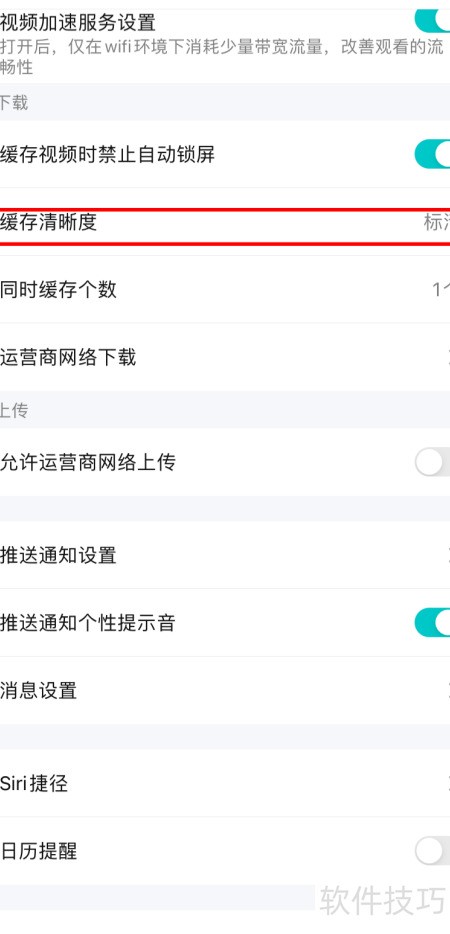Screen dimensions: 450x934
Task: Open 运营商网络下载 settings
Action: [x=225, y=357]
